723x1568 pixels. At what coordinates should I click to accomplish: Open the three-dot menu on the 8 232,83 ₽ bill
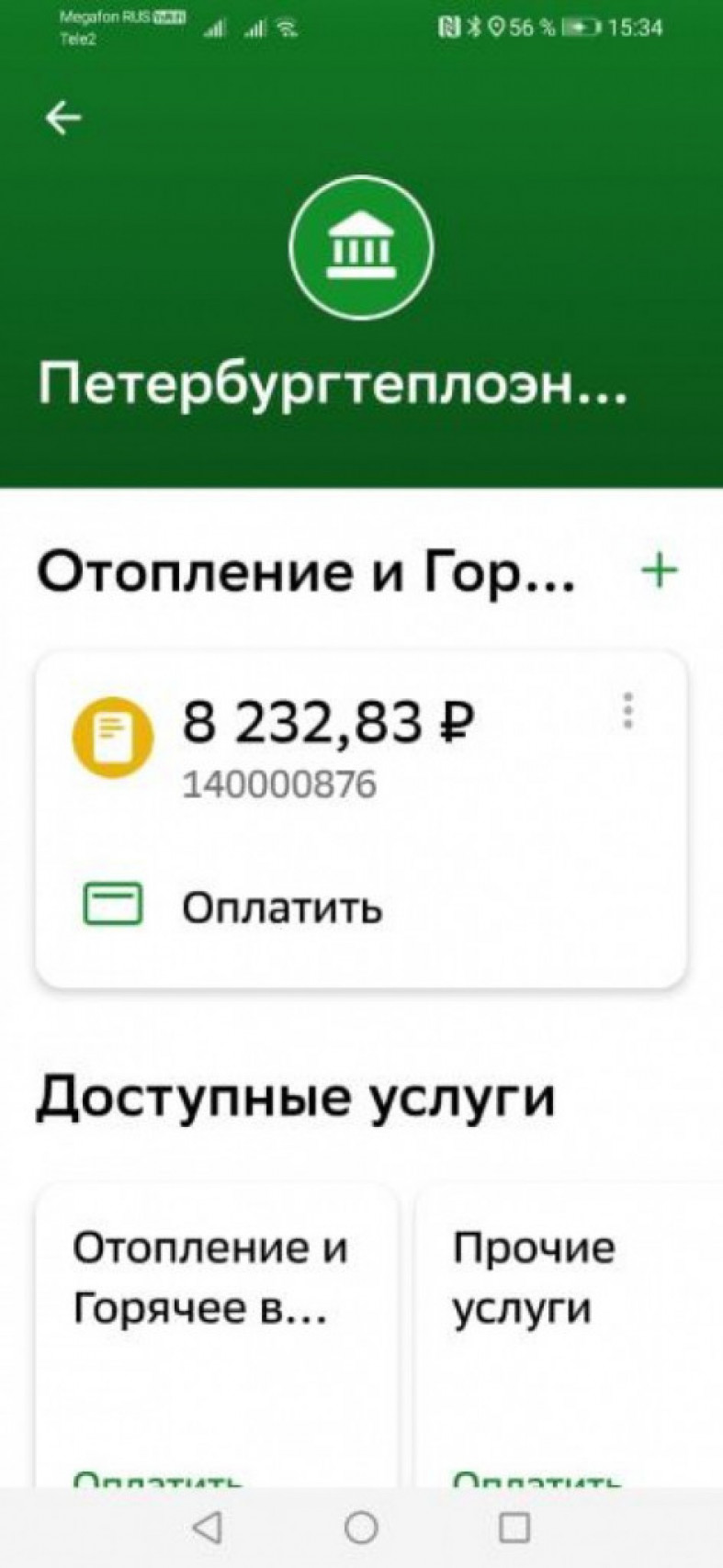628,711
